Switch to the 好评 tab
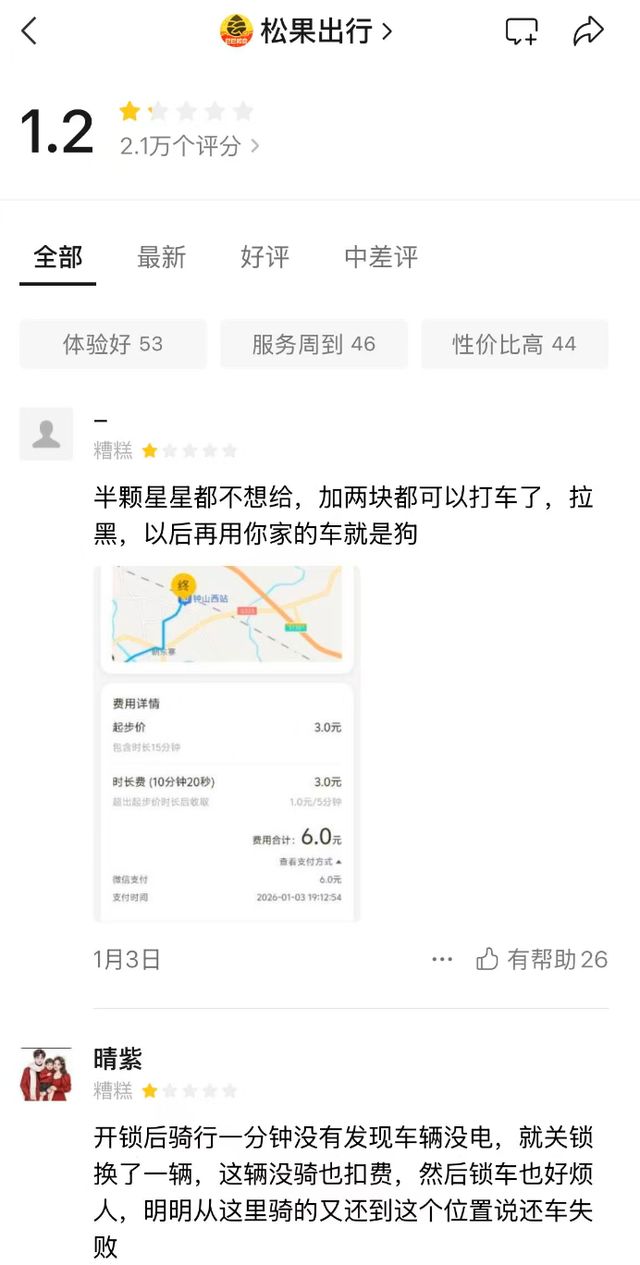640x1265 pixels. coord(264,257)
